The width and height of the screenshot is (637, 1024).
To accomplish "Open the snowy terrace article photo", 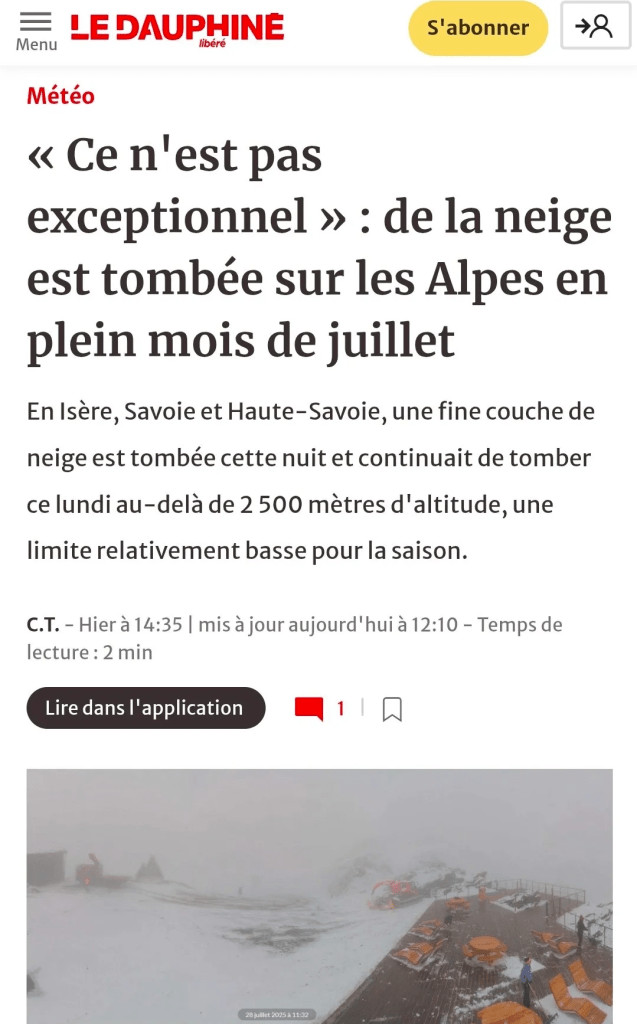I will point(319,895).
